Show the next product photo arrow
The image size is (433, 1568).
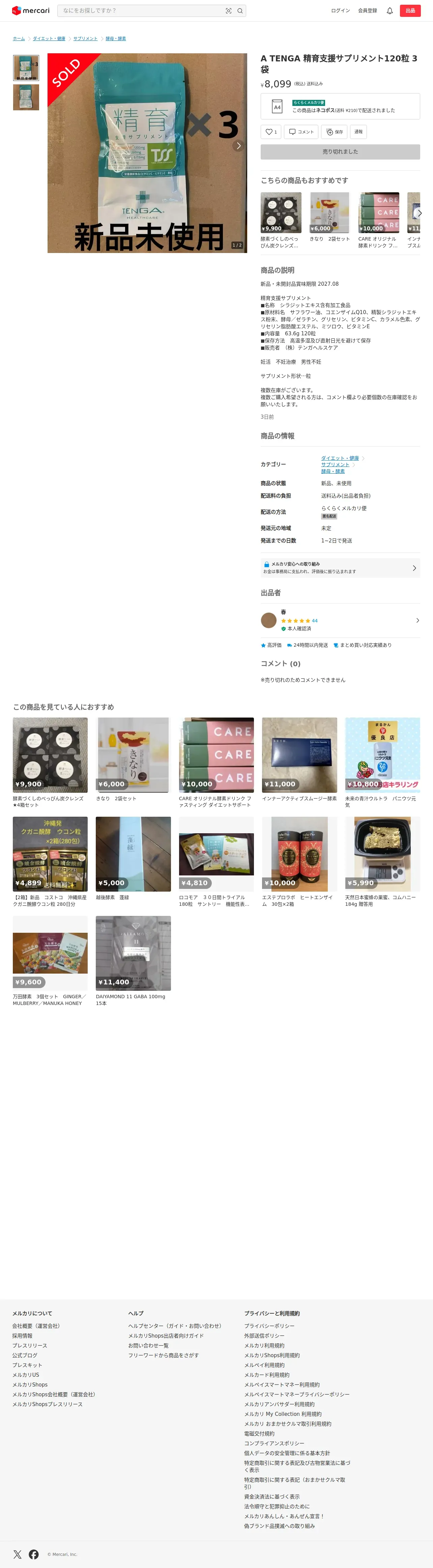(238, 145)
